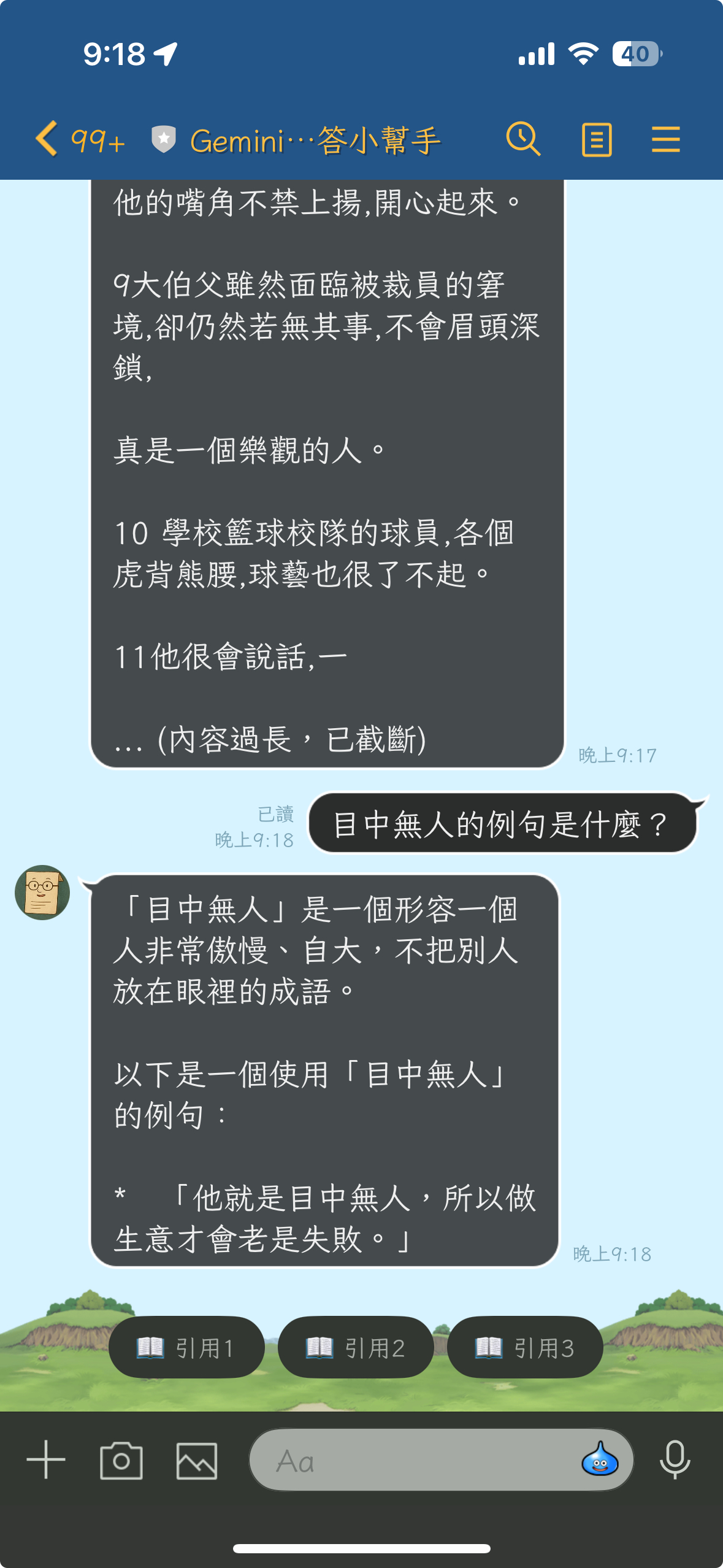Image resolution: width=723 pixels, height=1568 pixels.
Task: Tap the 引用1 quick reply chip
Action: click(186, 1348)
